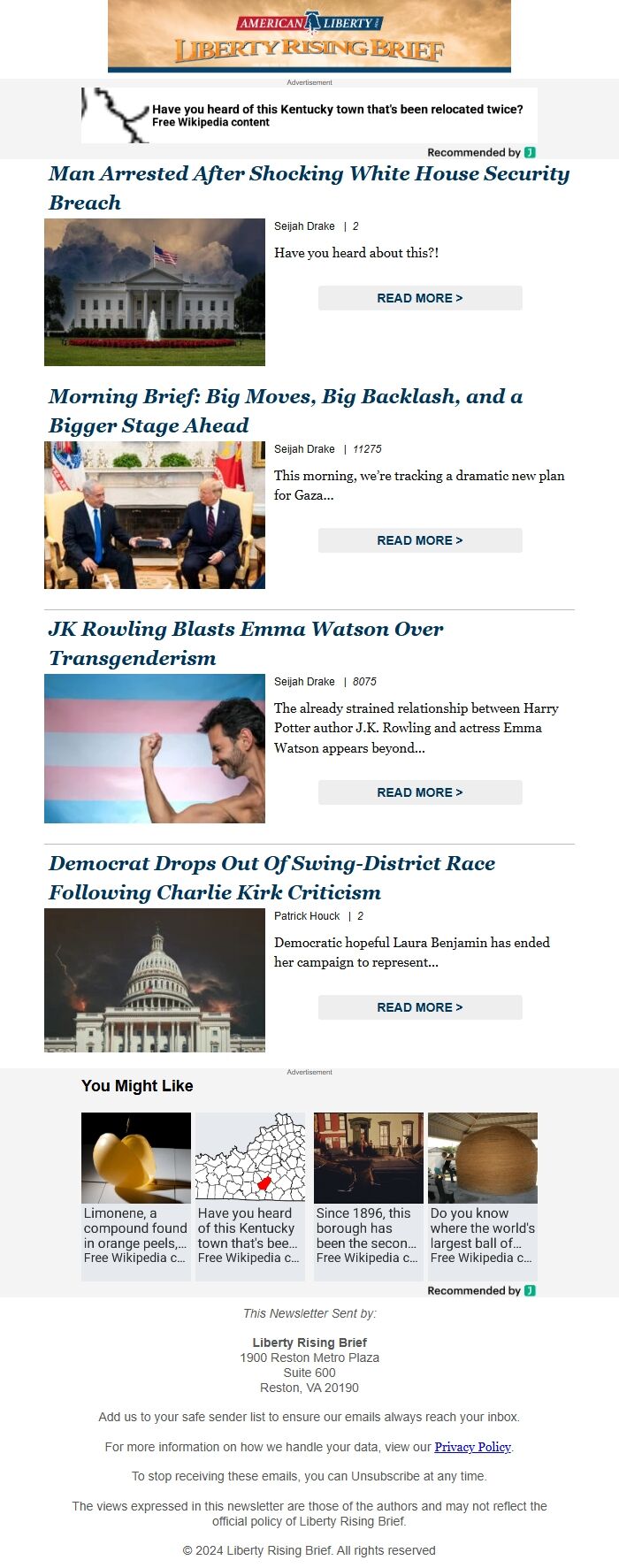Open the White House photo thumbnail
The height and width of the screenshot is (1568, 619).
[x=155, y=292]
